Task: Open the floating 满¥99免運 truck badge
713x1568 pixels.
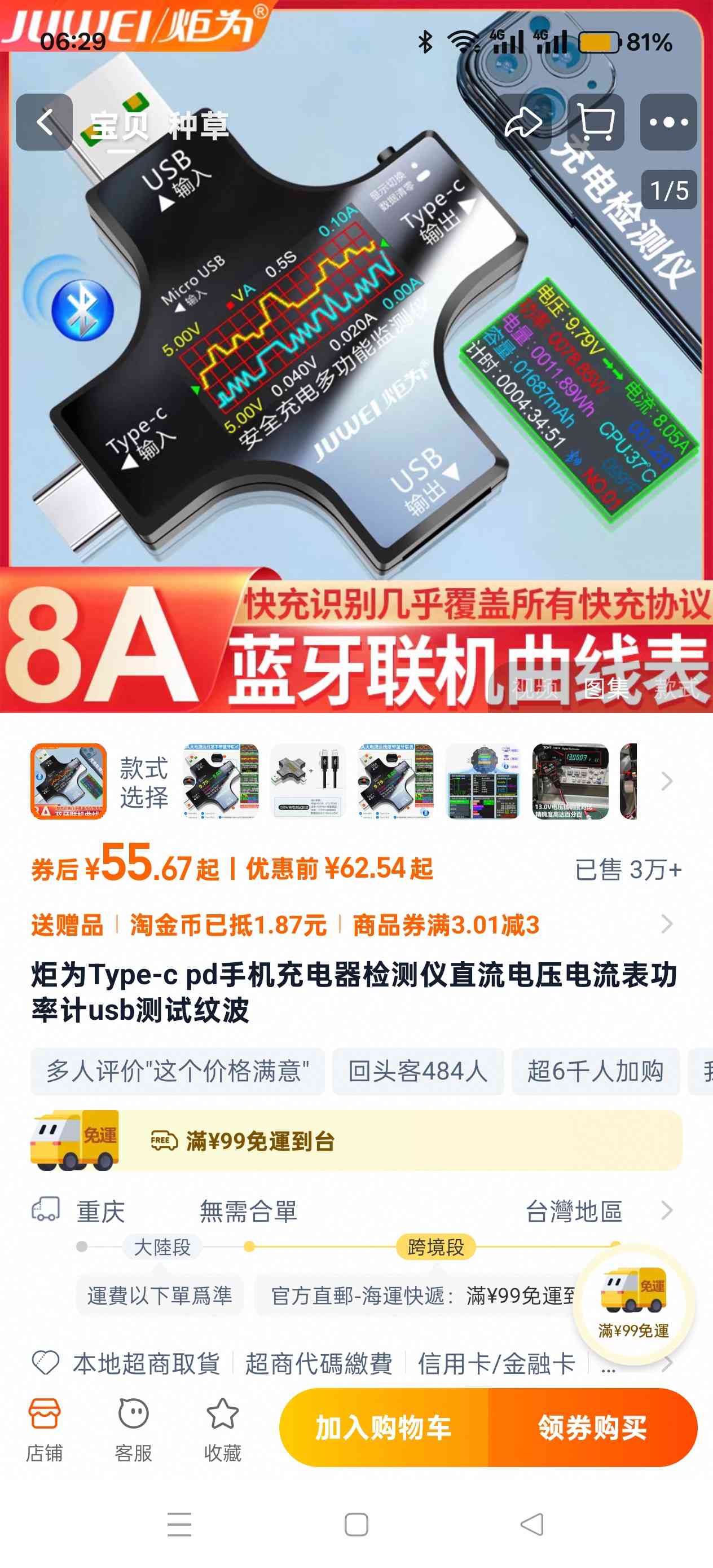Action: coord(633,1303)
